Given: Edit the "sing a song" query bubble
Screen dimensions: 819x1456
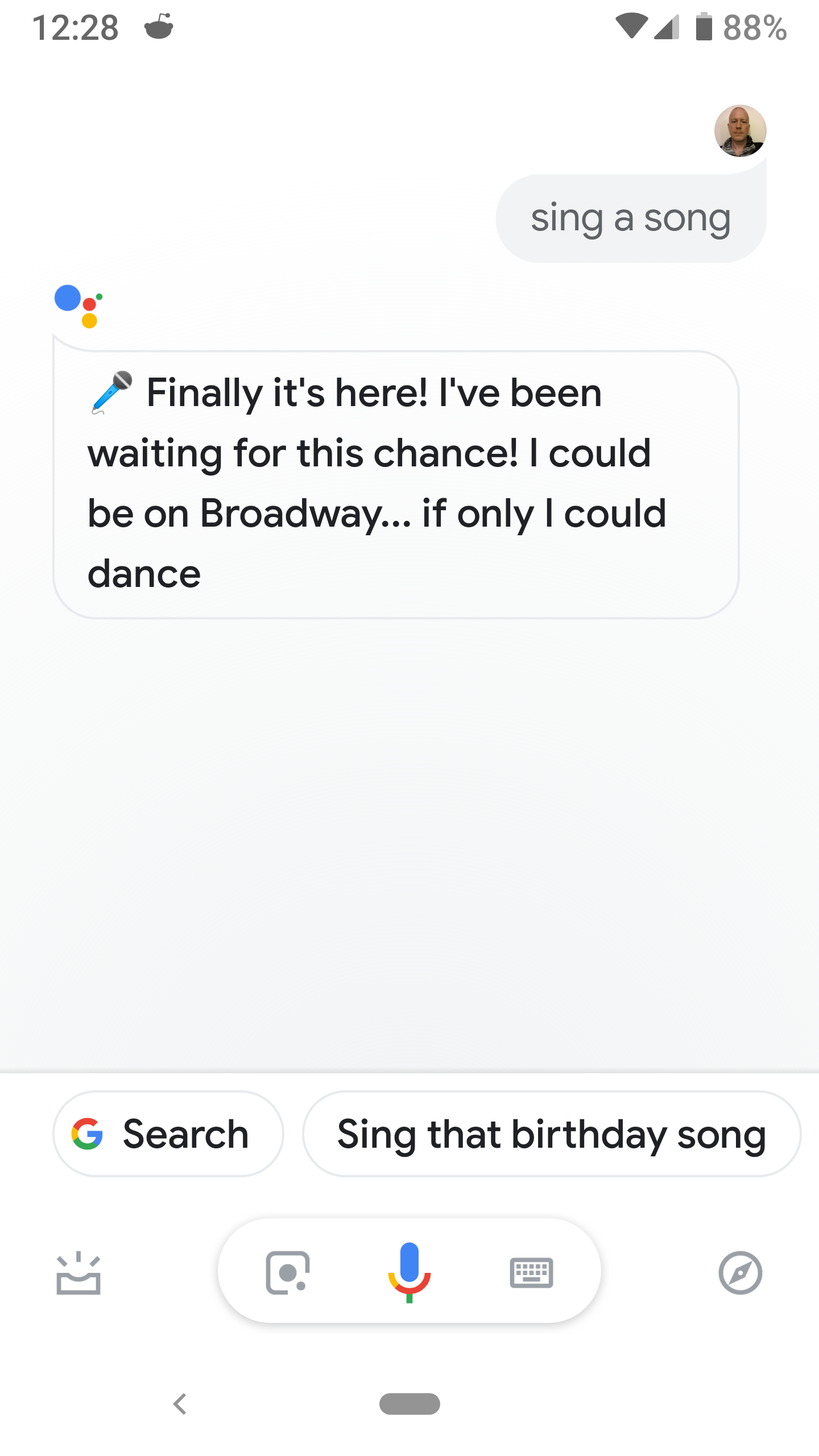Looking at the screenshot, I should [631, 219].
